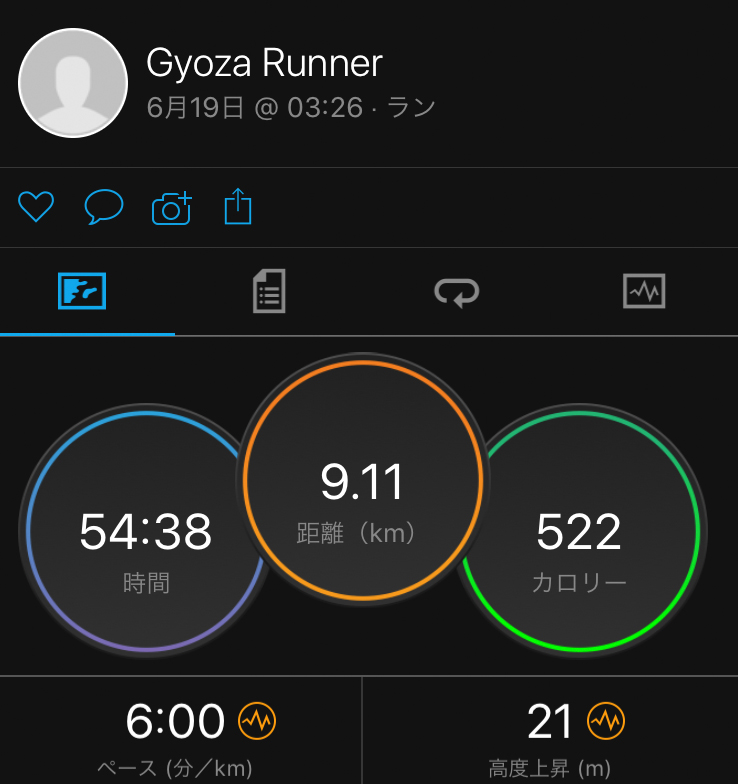Switch to the overview tab
Image resolution: width=738 pixels, height=784 pixels.
[x=83, y=292]
